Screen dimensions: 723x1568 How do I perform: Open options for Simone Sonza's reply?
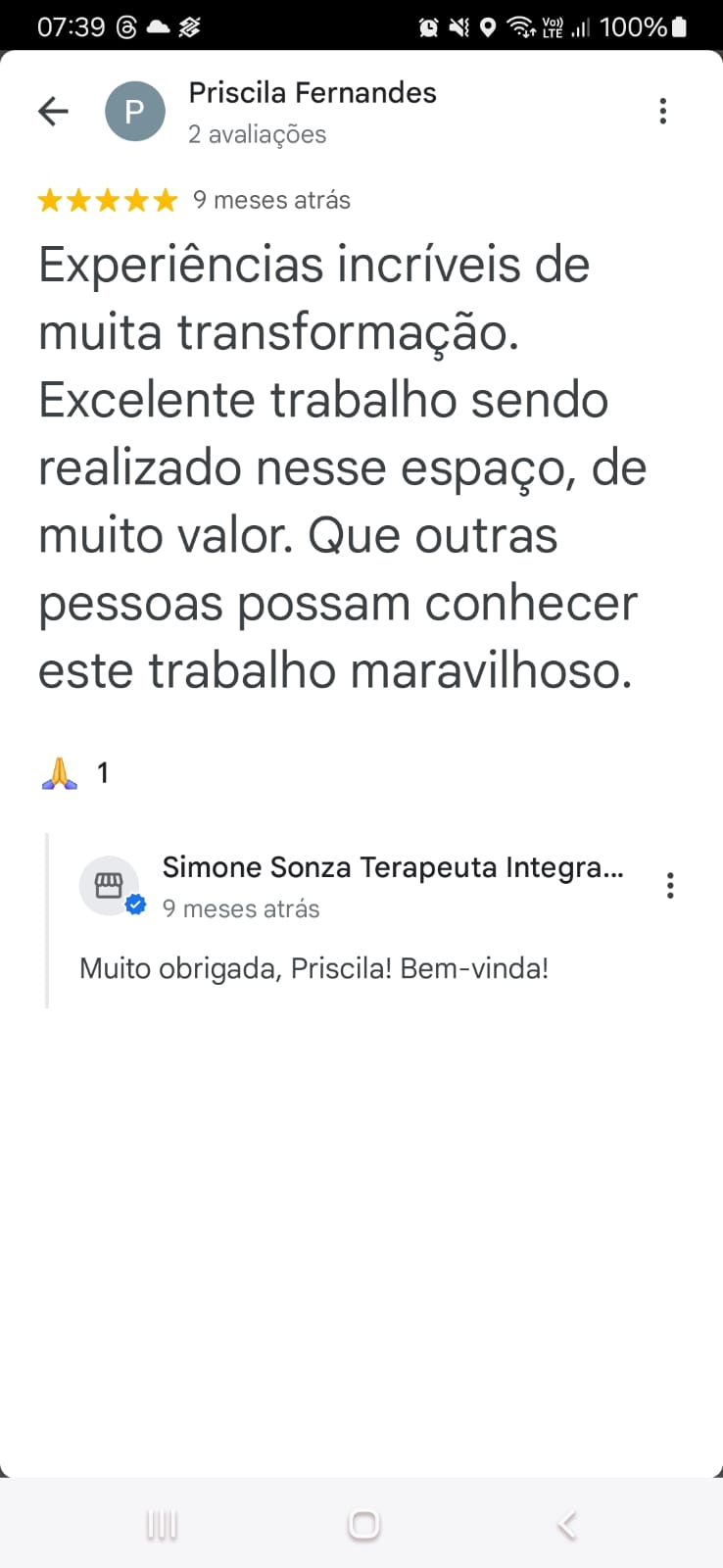pos(670,886)
